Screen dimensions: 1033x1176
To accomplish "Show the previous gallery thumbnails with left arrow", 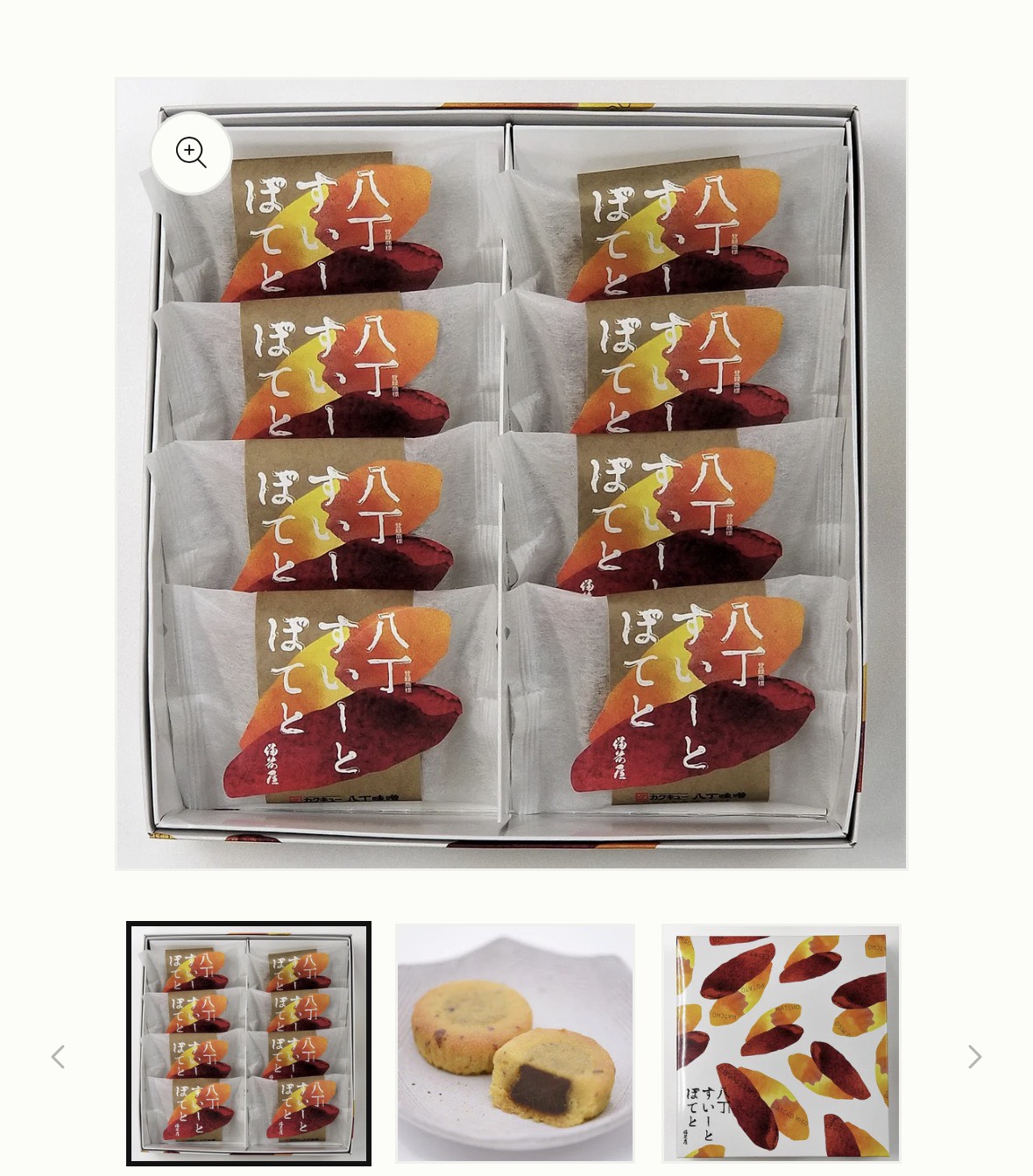I will coord(58,1057).
